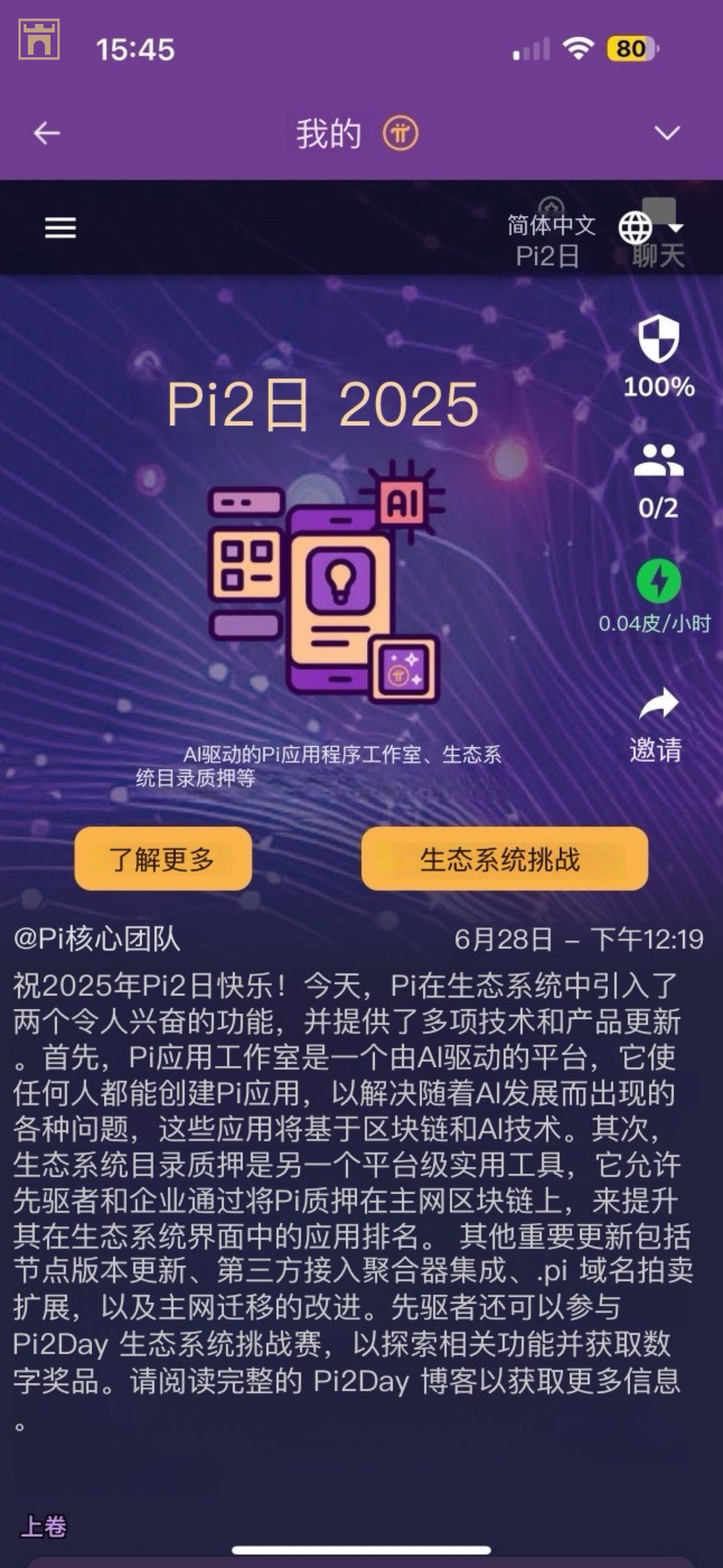Tap the green lightning mining button
Image resolution: width=723 pixels, height=1568 pixels.
point(659,580)
